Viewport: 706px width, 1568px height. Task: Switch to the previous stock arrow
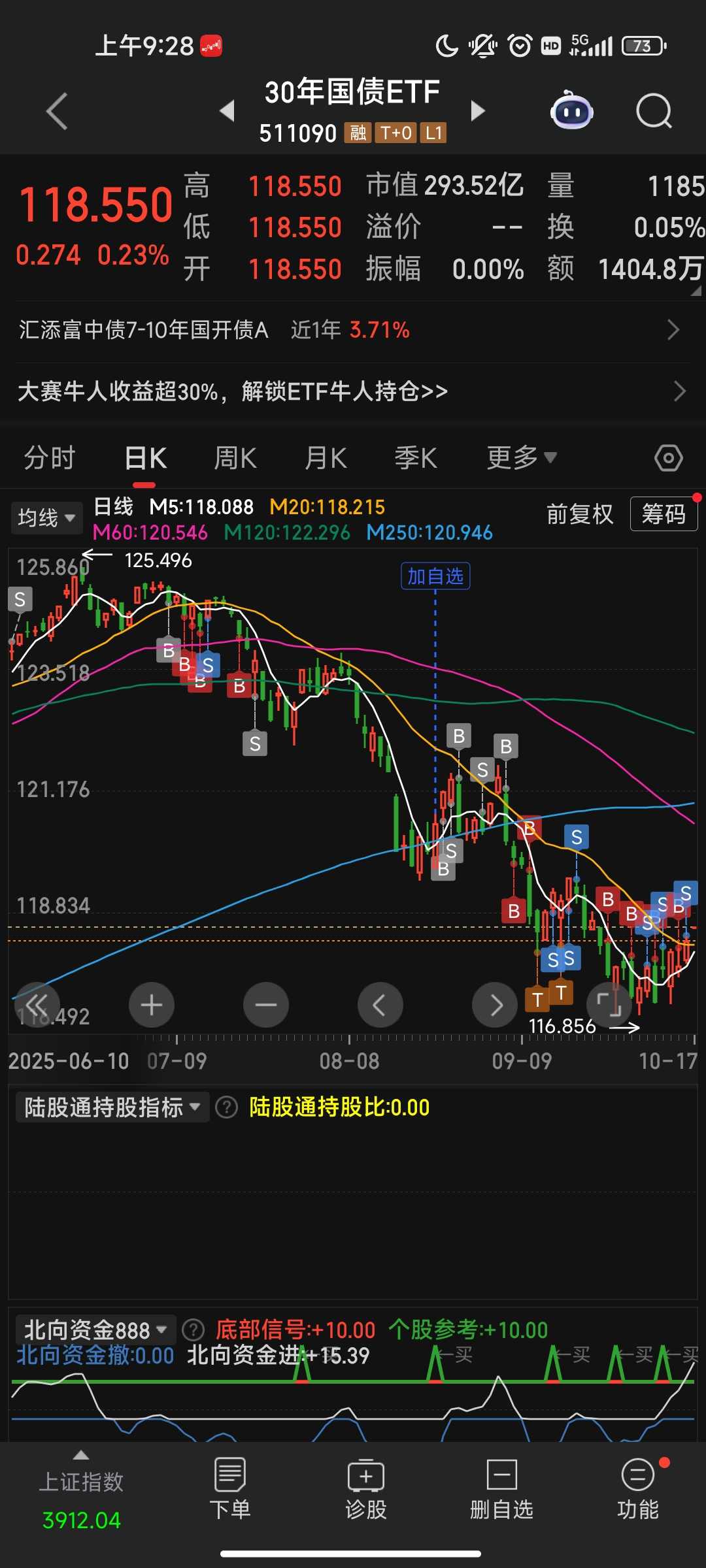point(227,111)
